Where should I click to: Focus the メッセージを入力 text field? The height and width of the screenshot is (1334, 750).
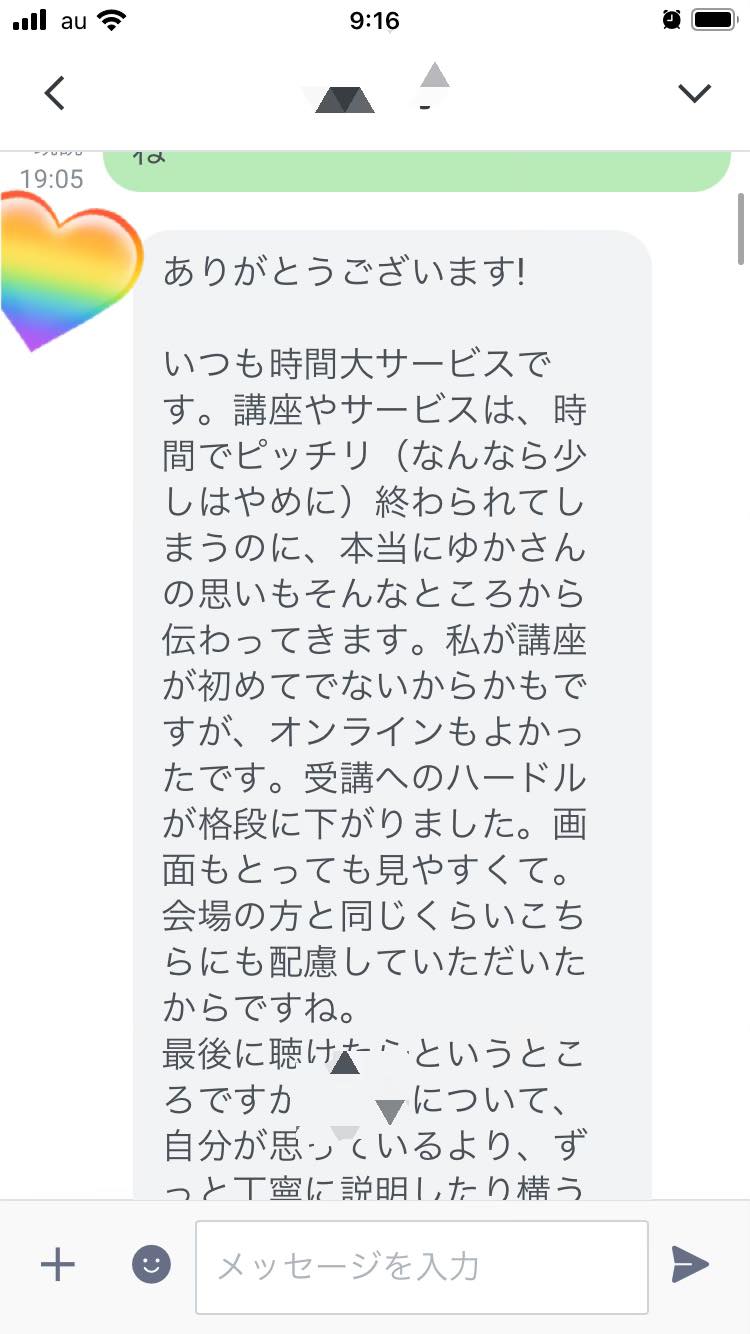tap(422, 1266)
